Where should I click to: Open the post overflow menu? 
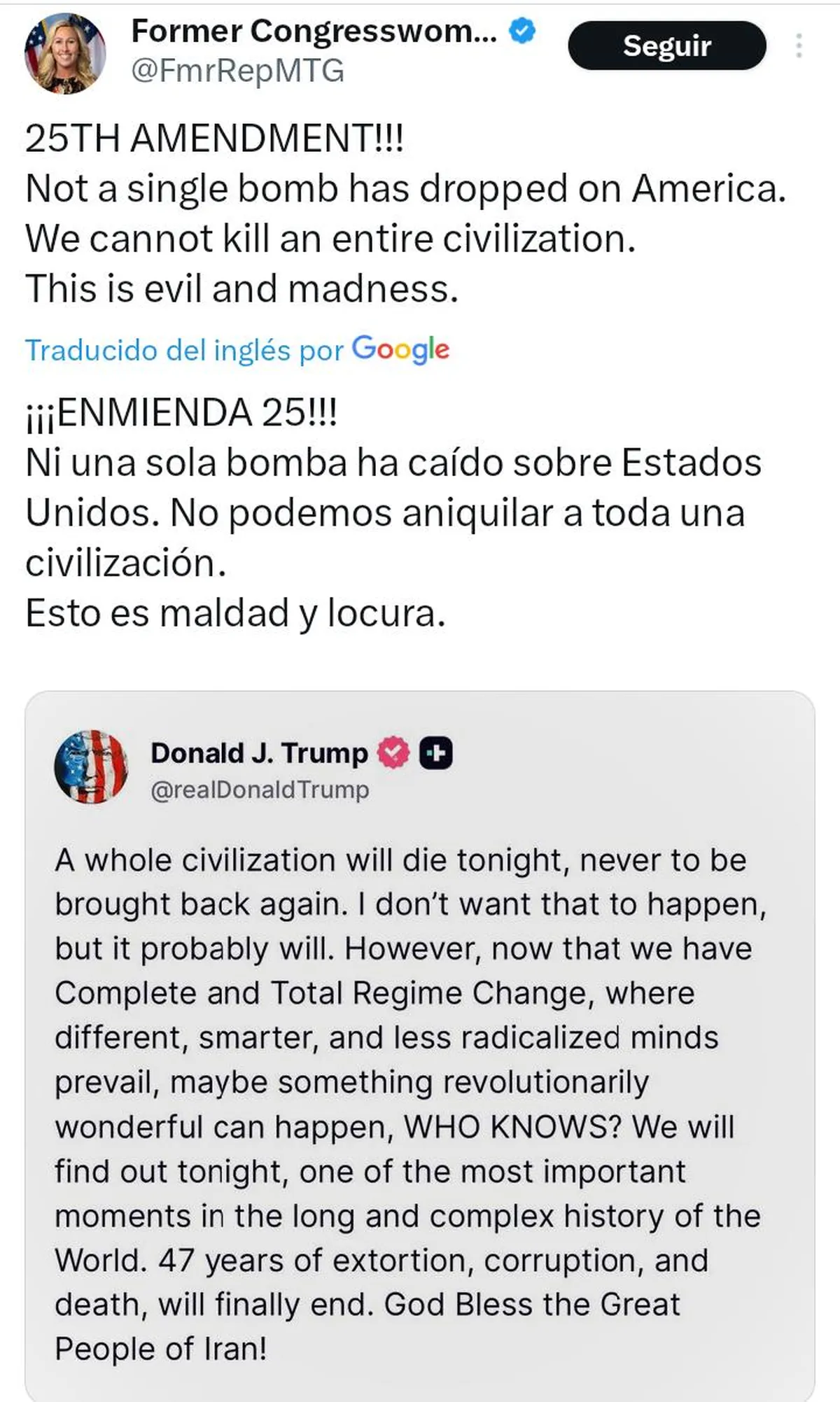point(799,45)
